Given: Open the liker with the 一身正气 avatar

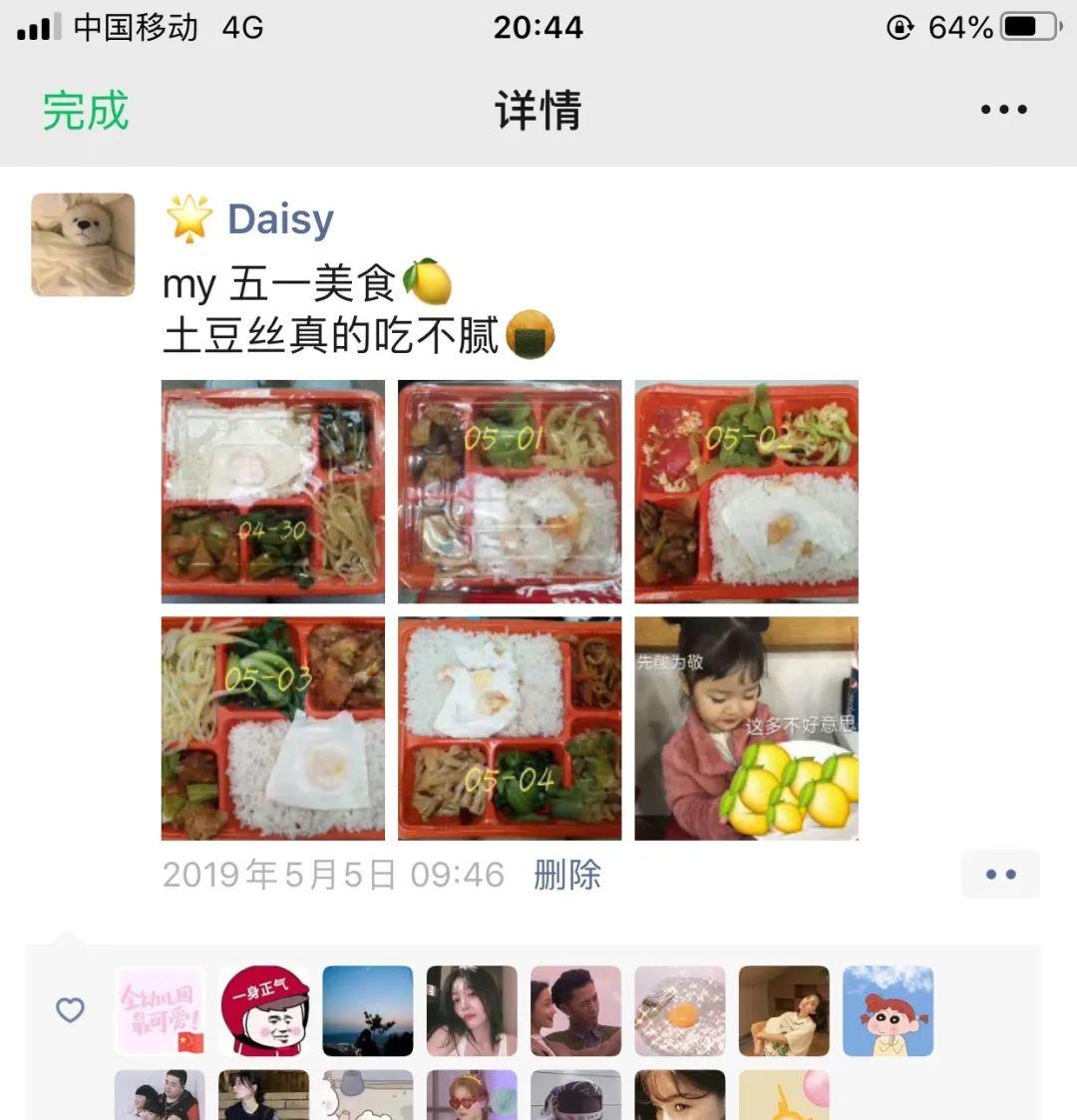Looking at the screenshot, I should [264, 1010].
